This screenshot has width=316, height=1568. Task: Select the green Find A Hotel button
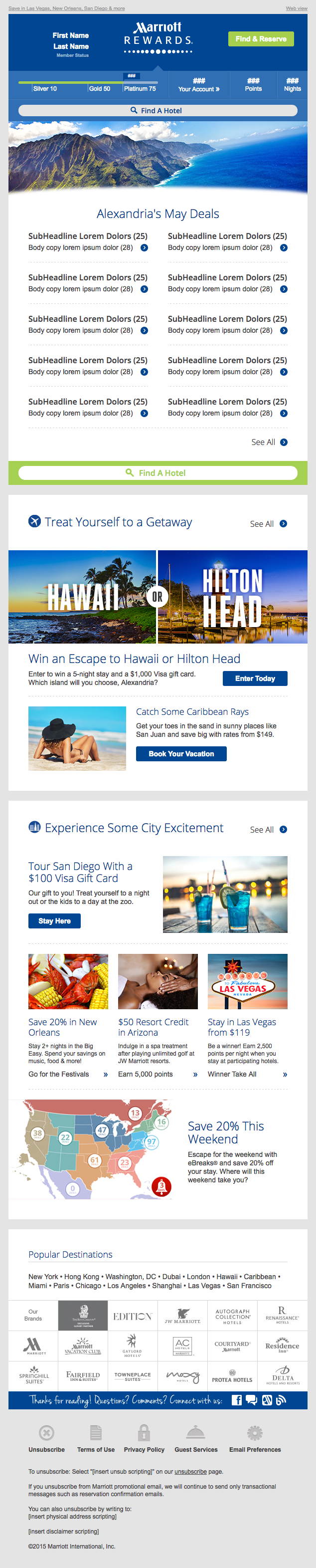(x=158, y=473)
